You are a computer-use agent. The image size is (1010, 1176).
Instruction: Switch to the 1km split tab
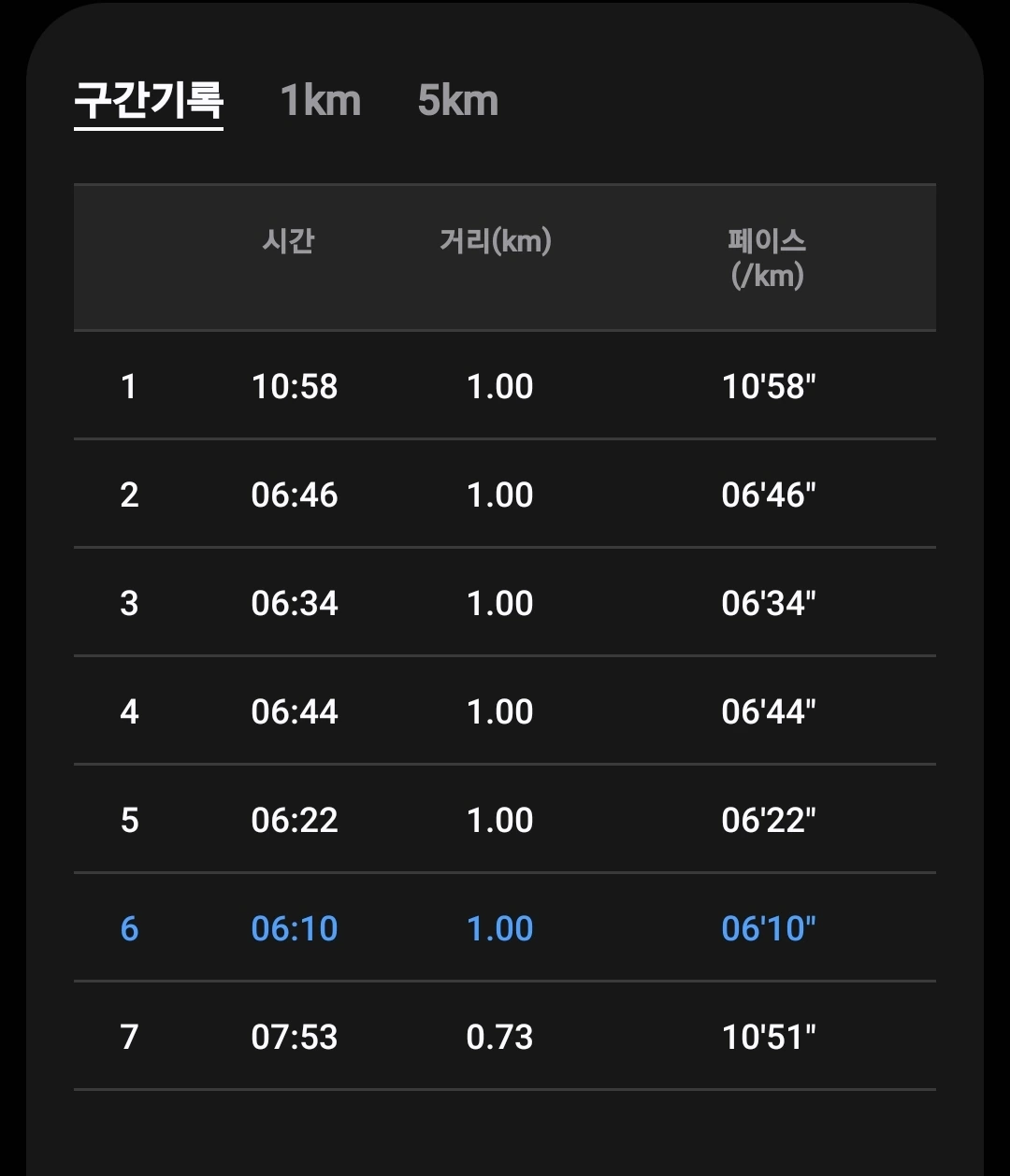click(321, 100)
